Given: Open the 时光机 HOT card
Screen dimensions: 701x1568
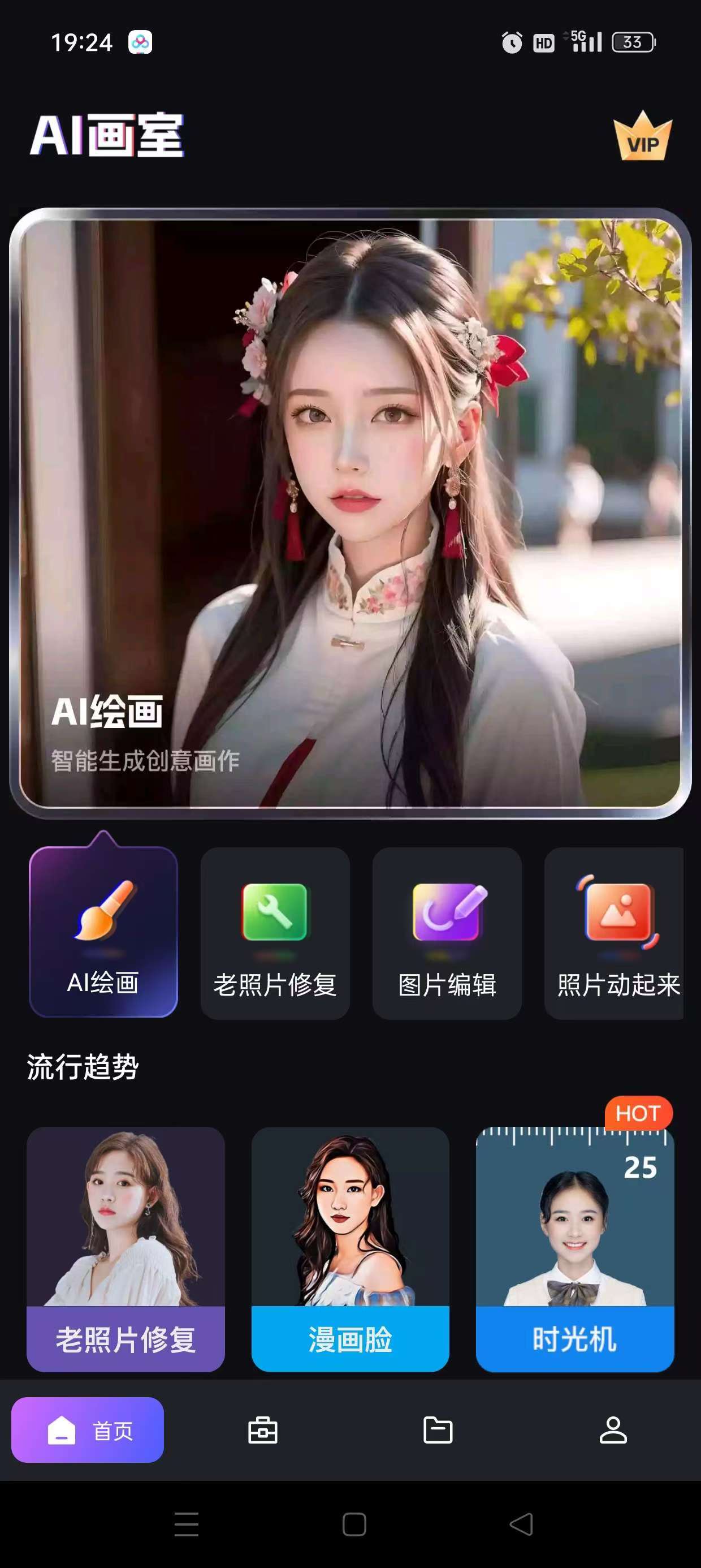Looking at the screenshot, I should 574,1249.
